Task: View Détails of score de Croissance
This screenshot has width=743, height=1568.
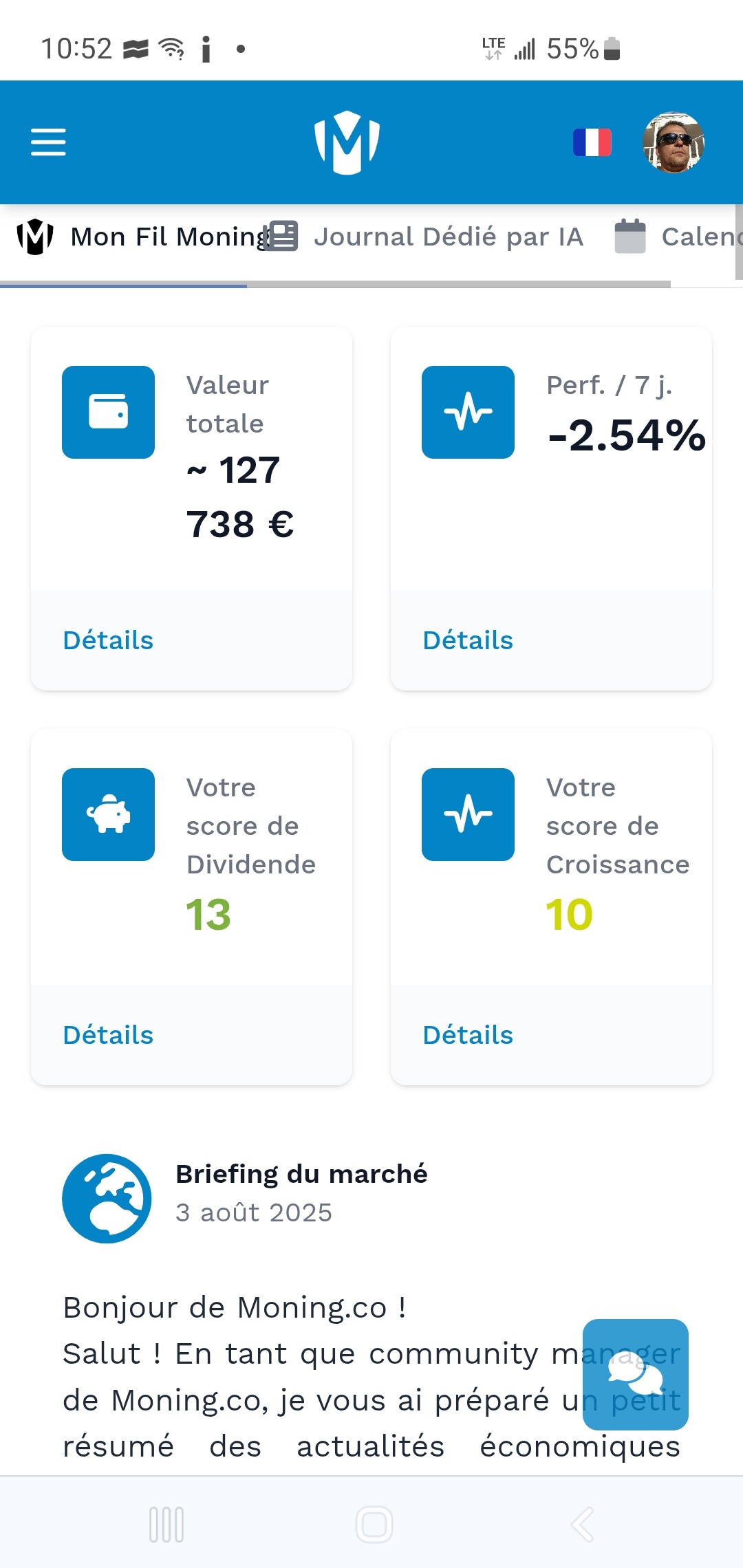Action: pos(468,1035)
